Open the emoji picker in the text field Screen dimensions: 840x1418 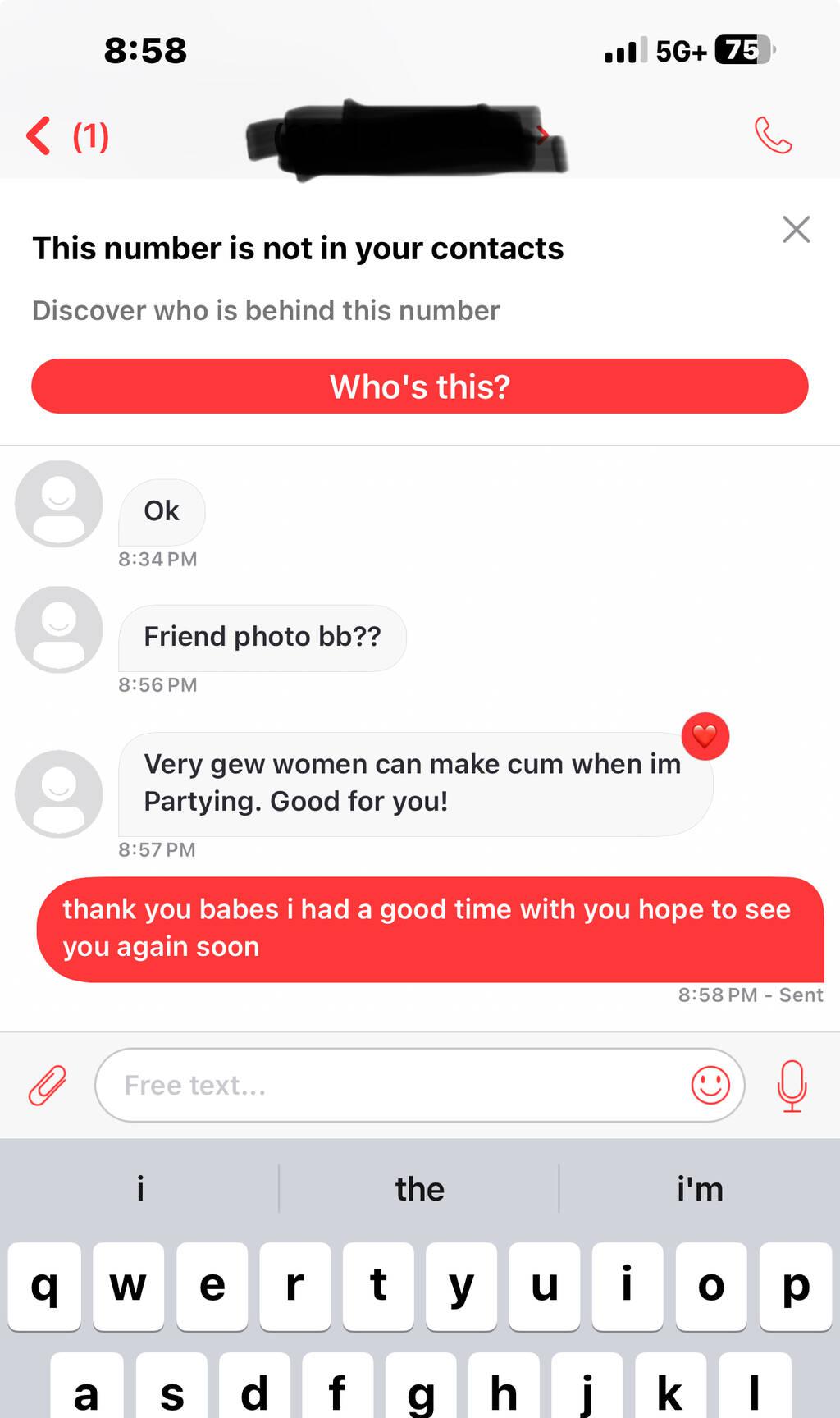[710, 1085]
